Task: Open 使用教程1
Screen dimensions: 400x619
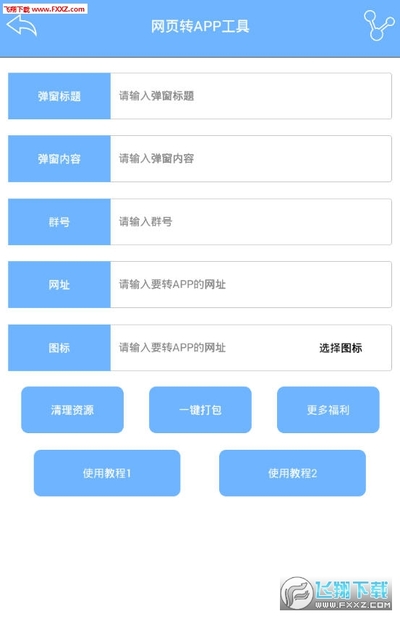Action: point(107,473)
